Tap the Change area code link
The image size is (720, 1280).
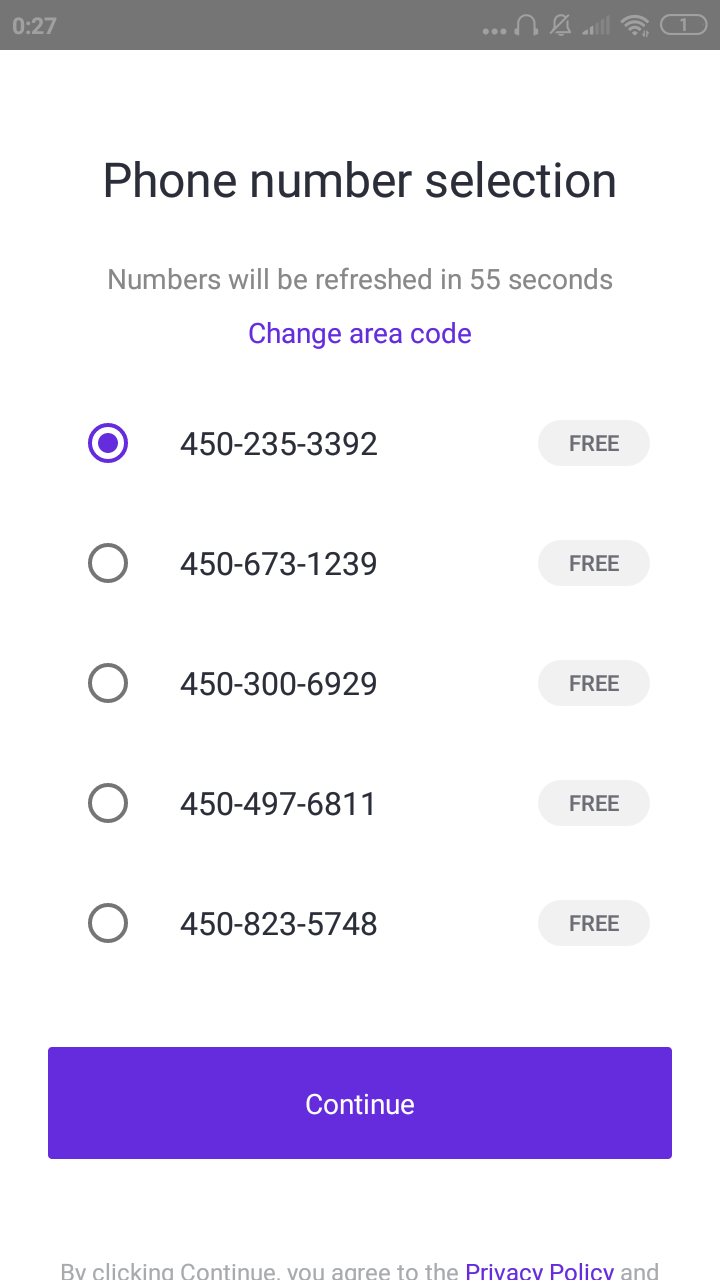360,333
